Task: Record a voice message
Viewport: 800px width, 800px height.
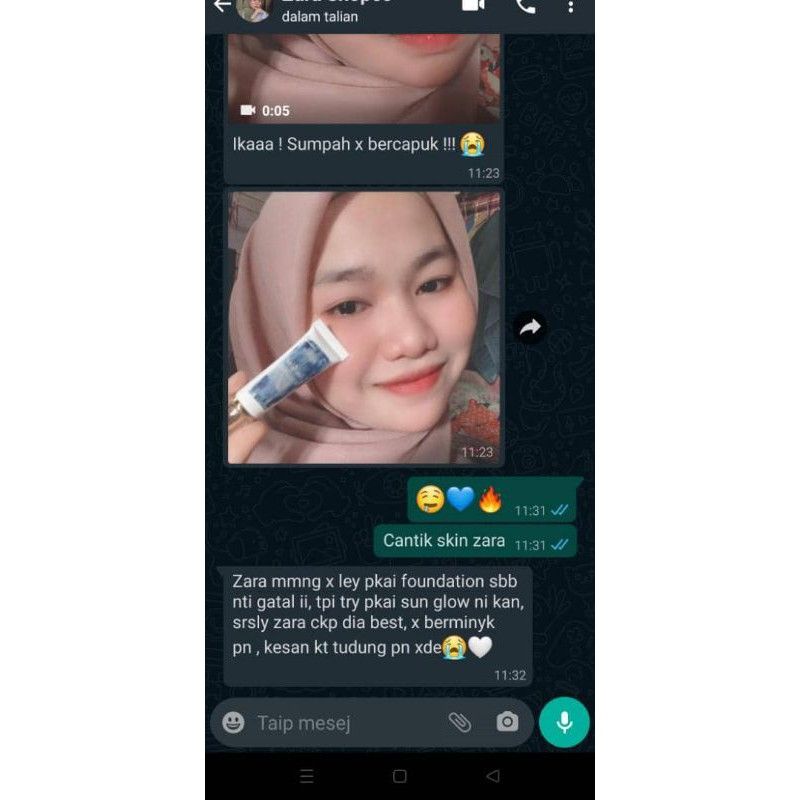Action: click(564, 722)
